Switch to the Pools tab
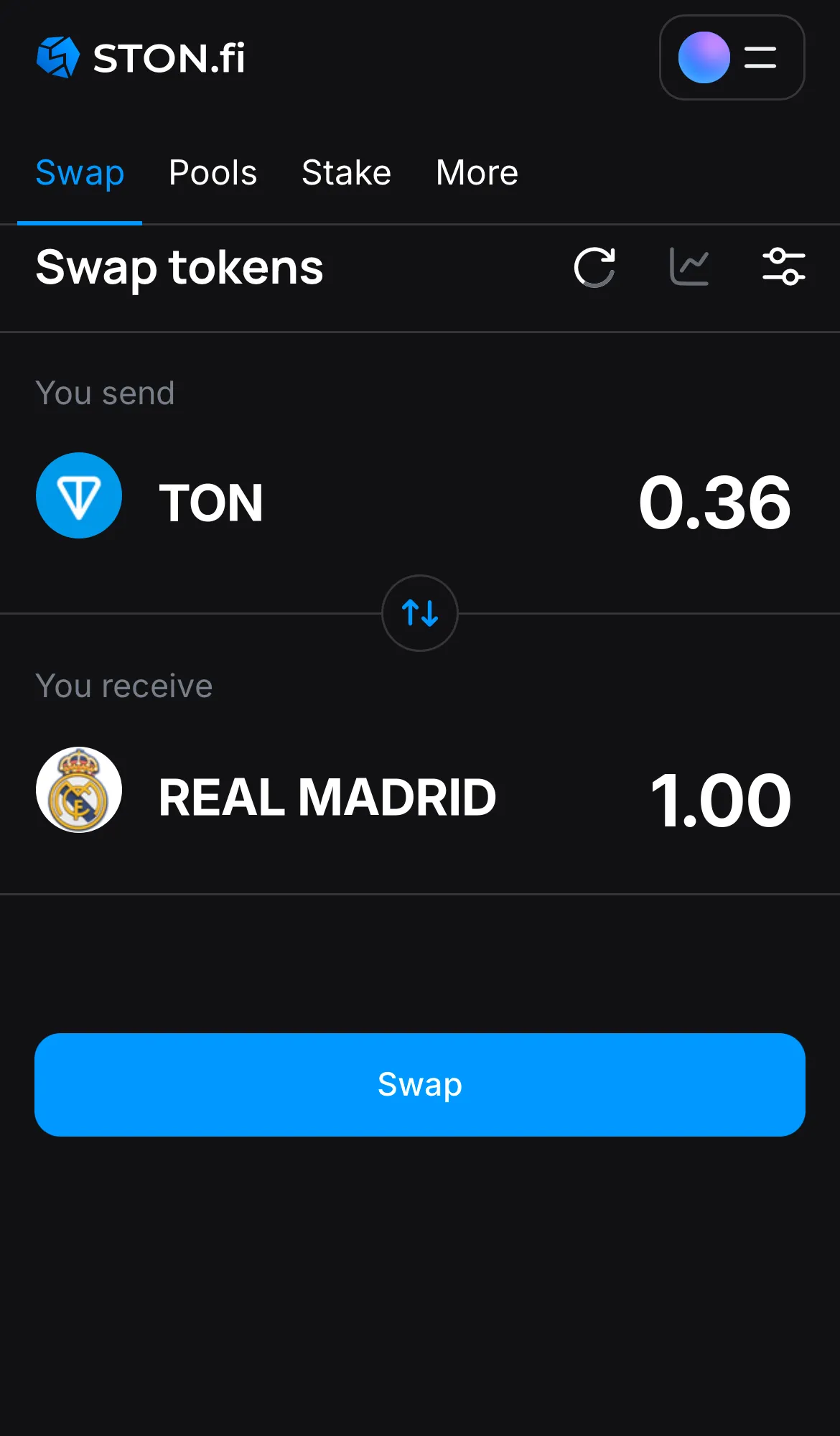840x1436 pixels. click(x=213, y=172)
